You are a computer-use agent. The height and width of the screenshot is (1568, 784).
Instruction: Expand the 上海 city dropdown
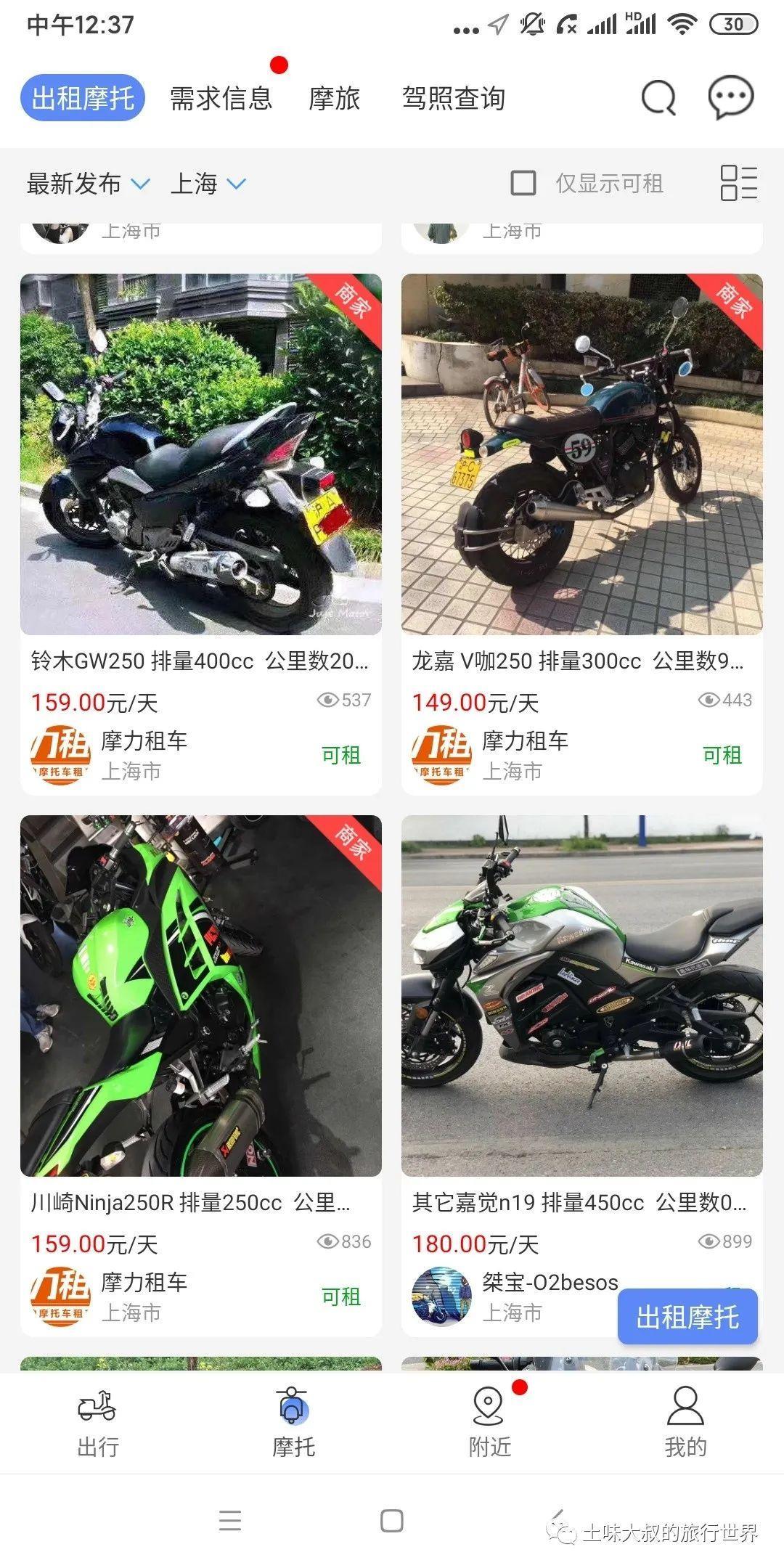tap(208, 184)
